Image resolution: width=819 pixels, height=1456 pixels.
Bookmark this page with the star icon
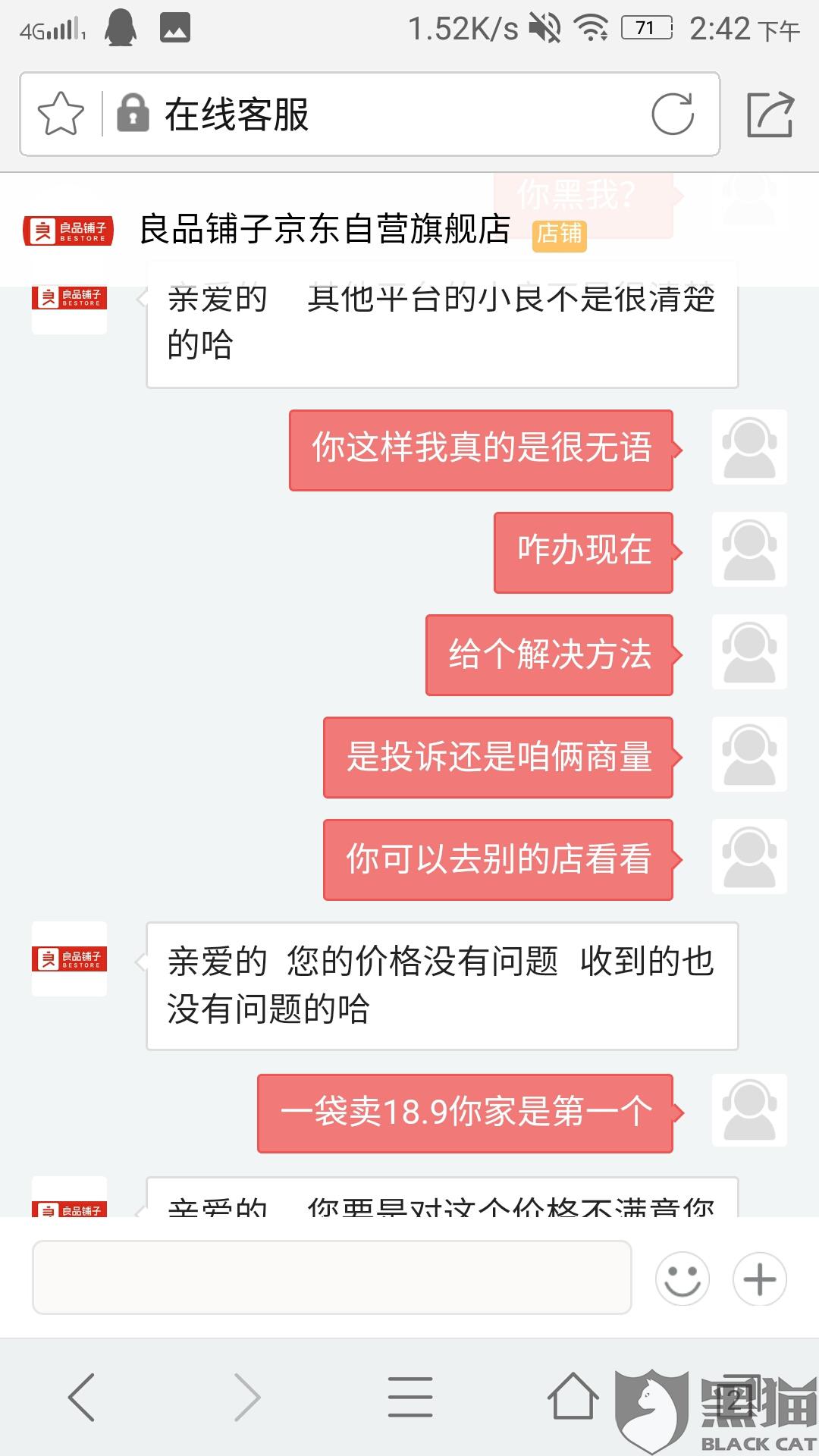[x=61, y=115]
